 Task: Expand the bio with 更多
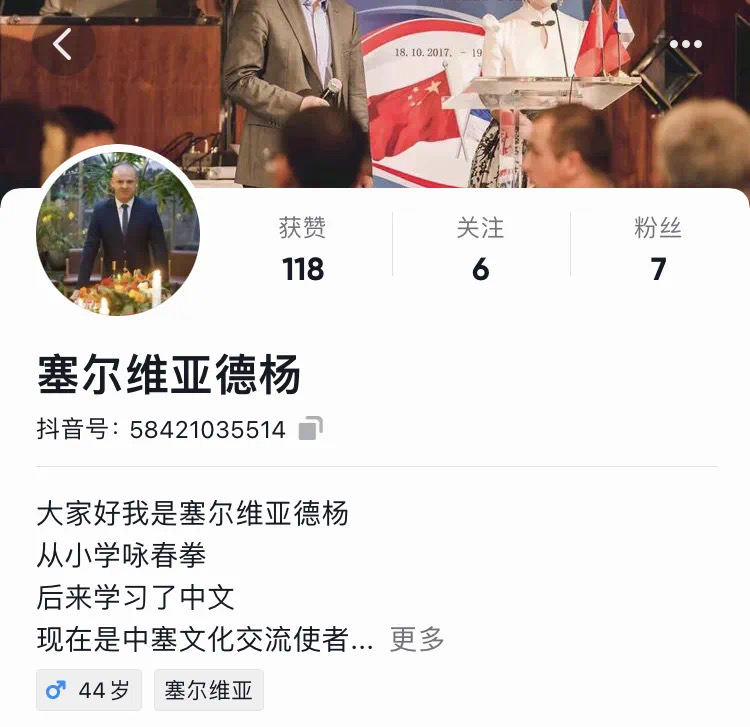[417, 639]
